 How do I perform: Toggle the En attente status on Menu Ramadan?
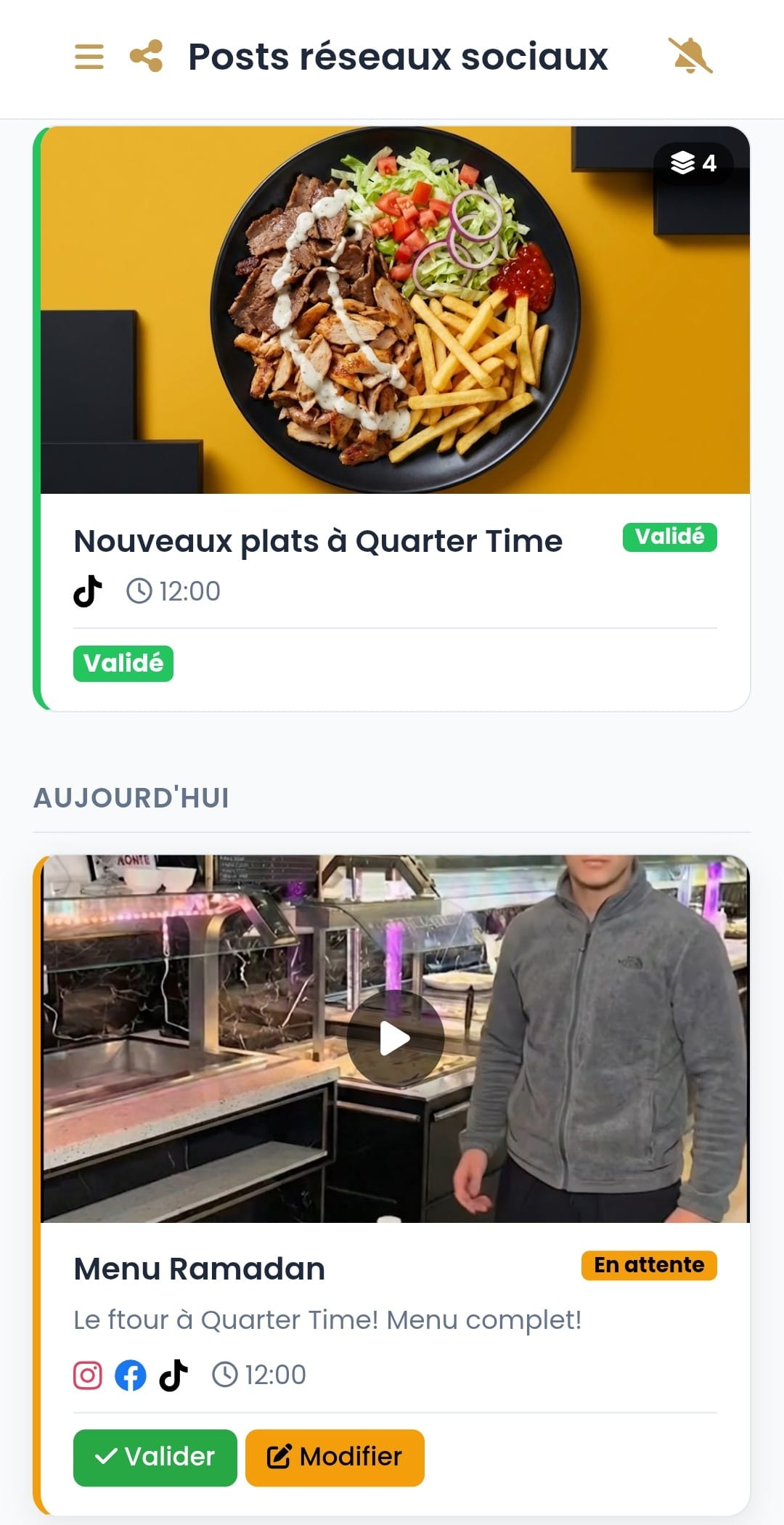pyautogui.click(x=649, y=1265)
